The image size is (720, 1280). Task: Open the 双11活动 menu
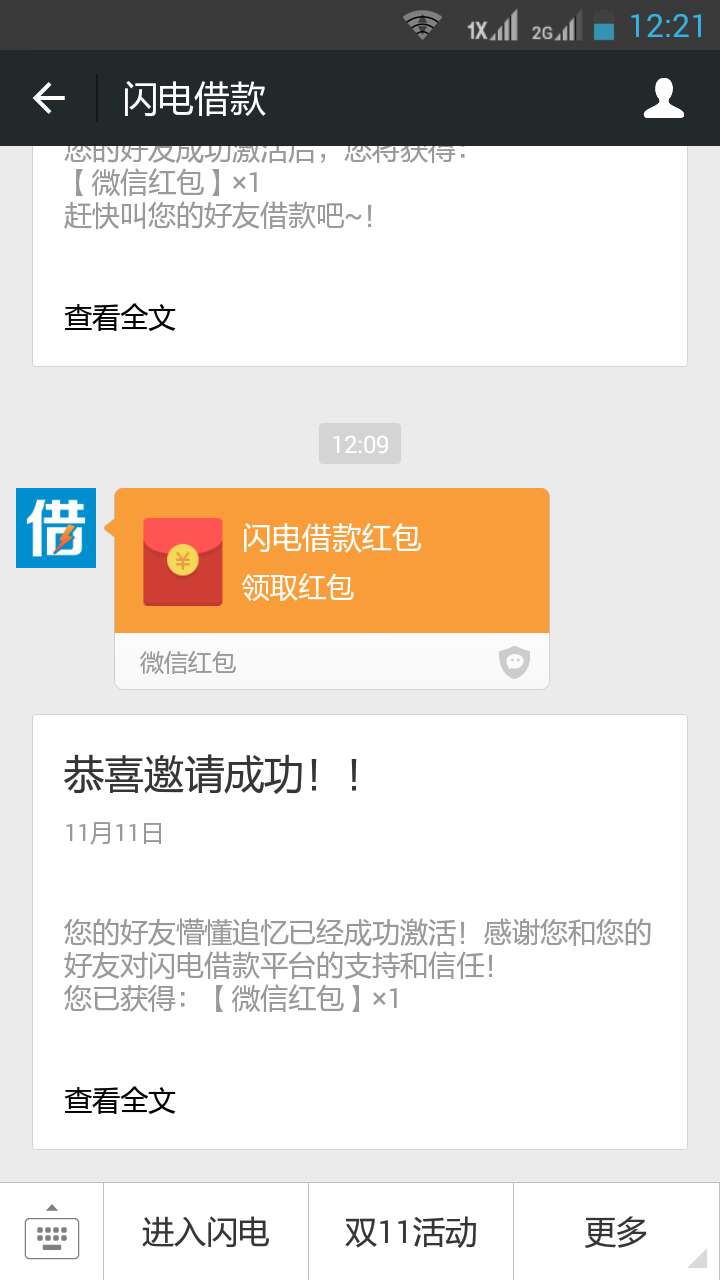click(411, 1232)
